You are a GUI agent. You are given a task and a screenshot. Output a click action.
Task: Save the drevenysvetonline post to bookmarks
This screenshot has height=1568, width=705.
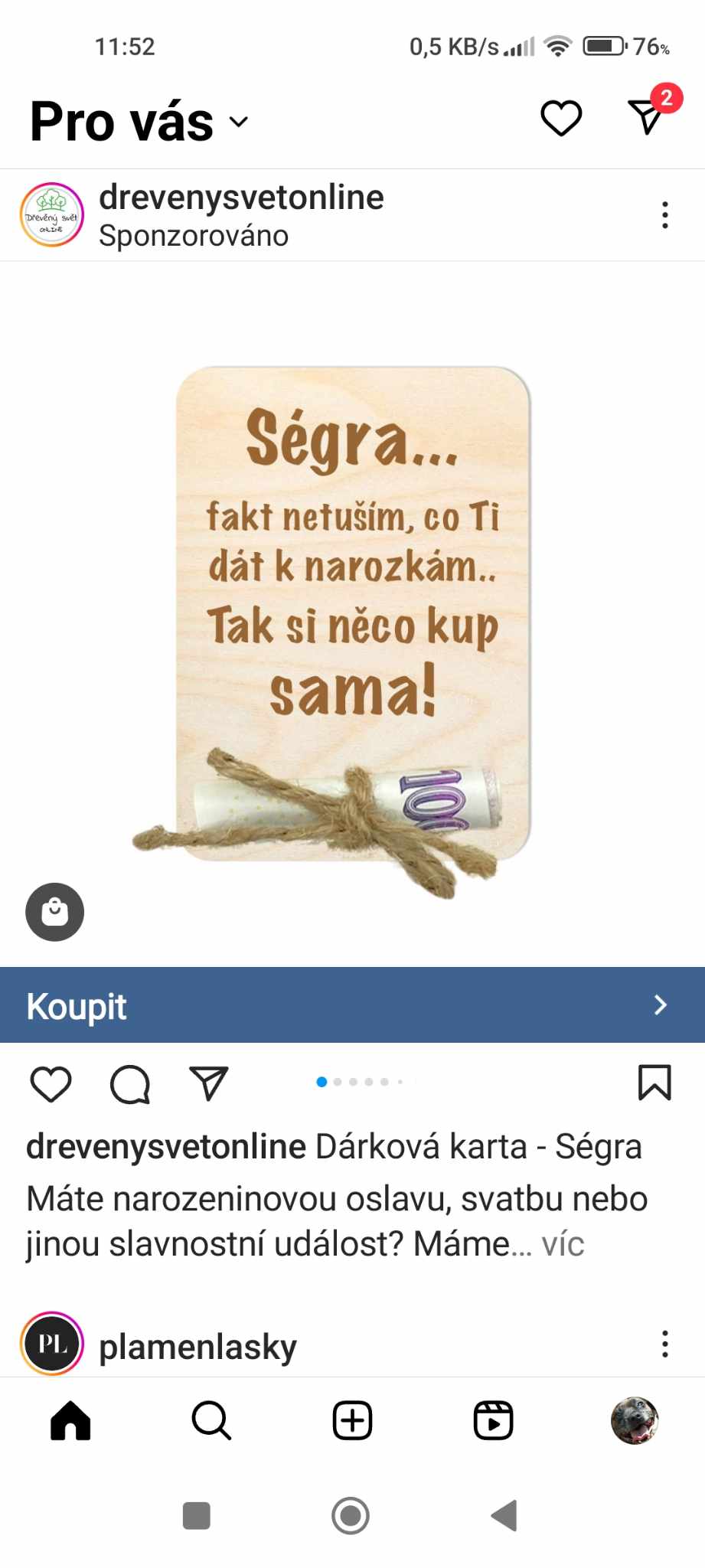pos(654,1083)
